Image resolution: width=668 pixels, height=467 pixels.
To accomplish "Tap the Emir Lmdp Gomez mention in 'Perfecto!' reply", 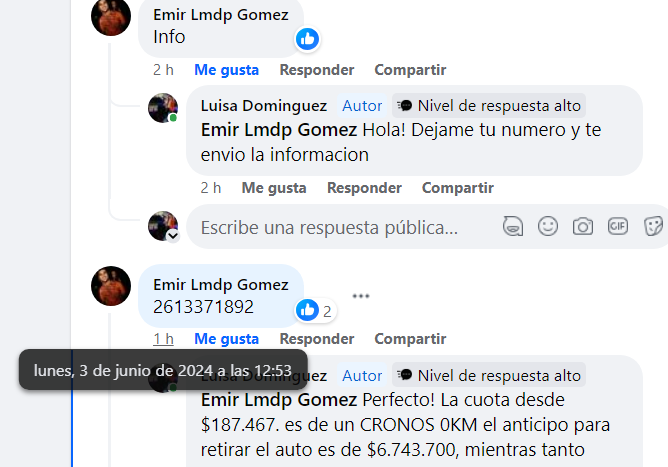I will pyautogui.click(x=278, y=401).
